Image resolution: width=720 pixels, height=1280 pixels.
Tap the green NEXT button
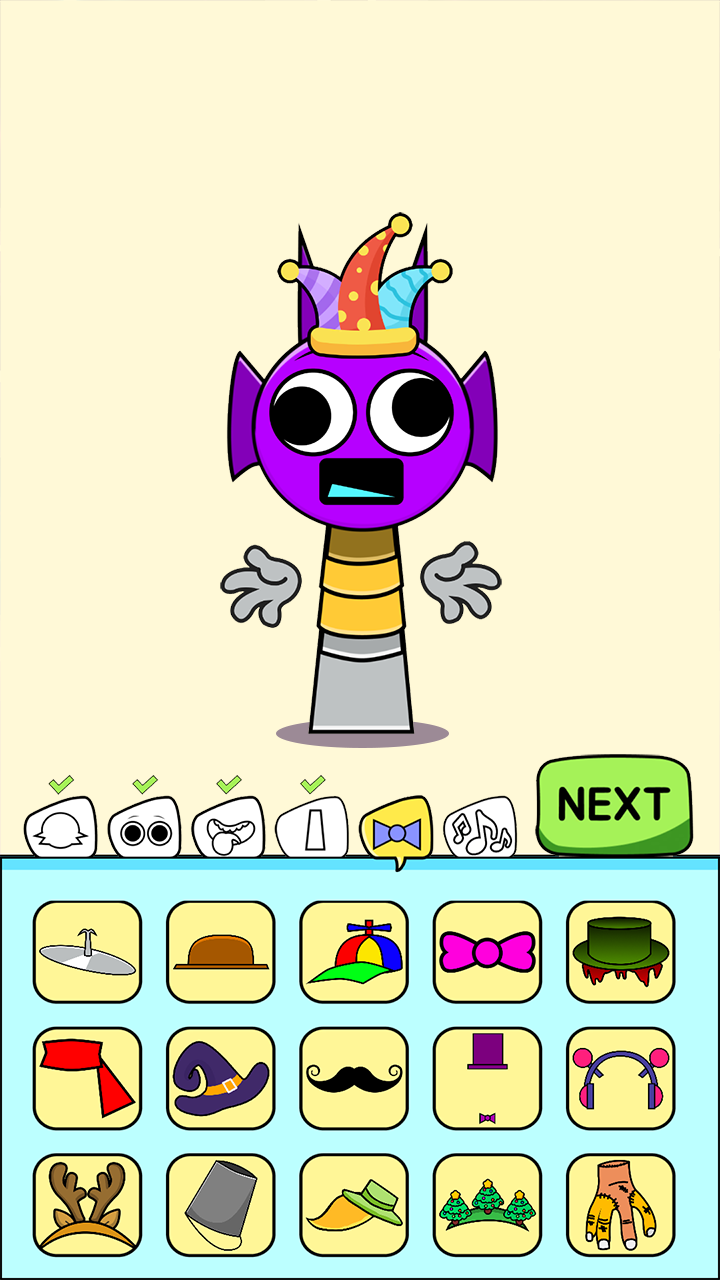coord(614,805)
